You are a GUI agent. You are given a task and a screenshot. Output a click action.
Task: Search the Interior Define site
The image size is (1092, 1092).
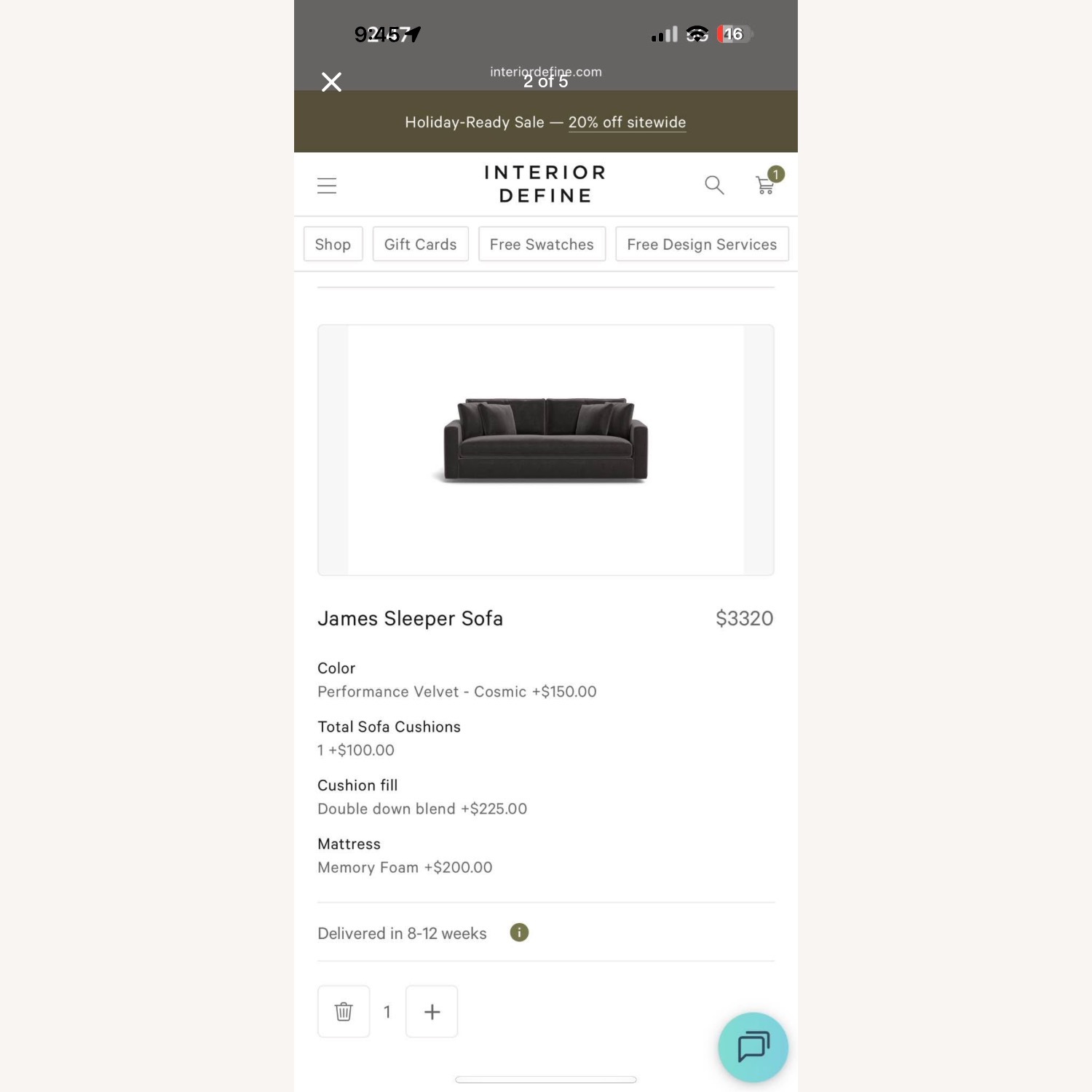[x=714, y=186]
